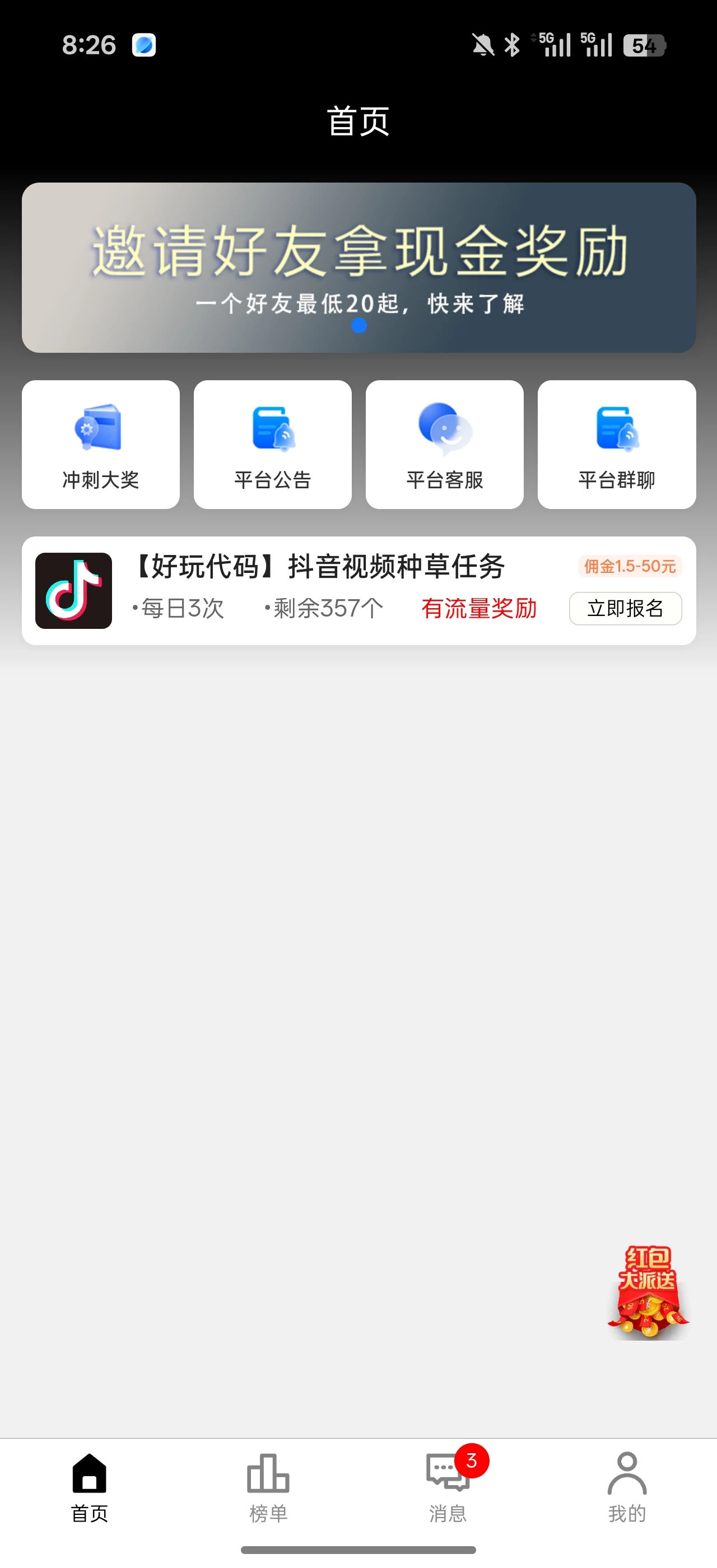Open 平台群聊 group chat icon
717x1568 pixels.
(616, 430)
